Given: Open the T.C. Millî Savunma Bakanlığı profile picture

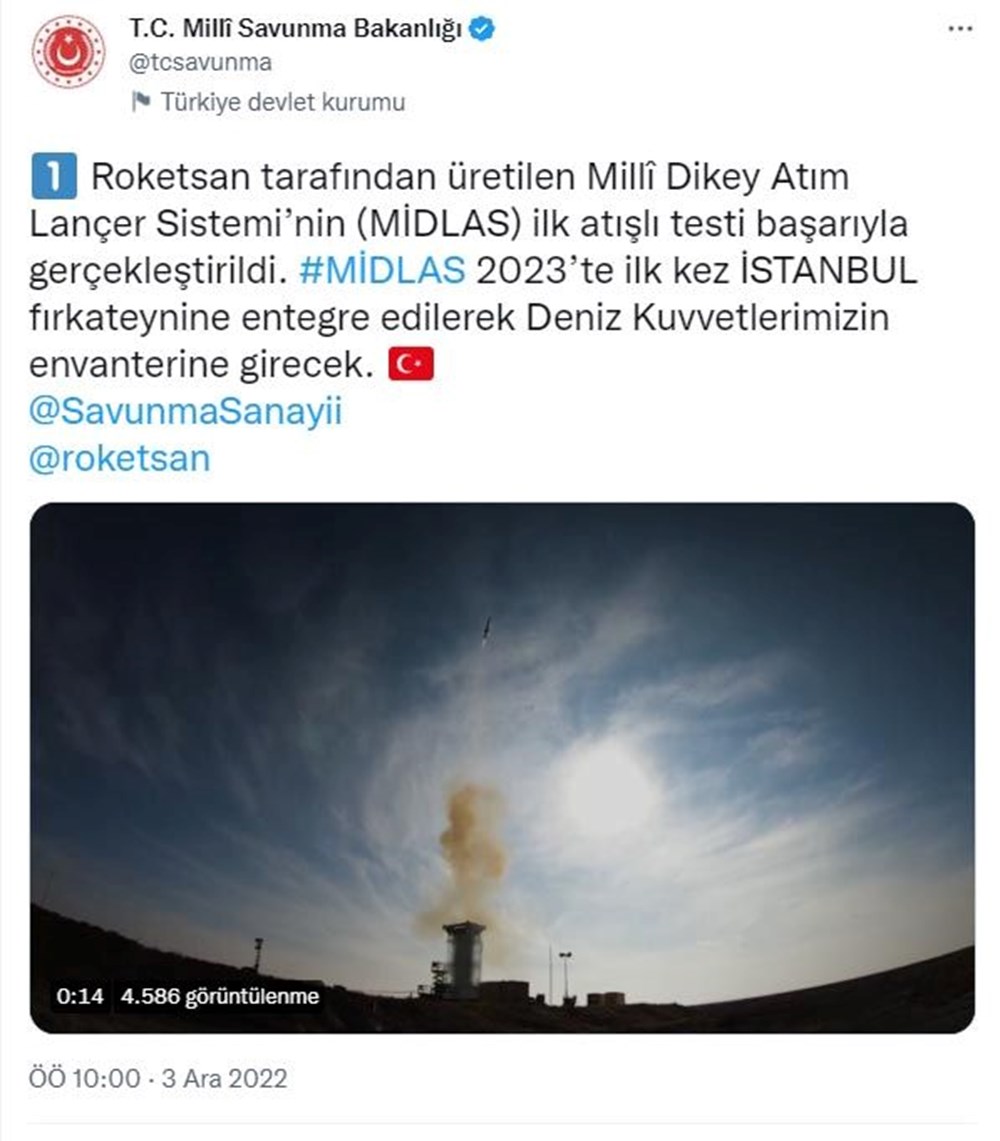Looking at the screenshot, I should [x=69, y=52].
